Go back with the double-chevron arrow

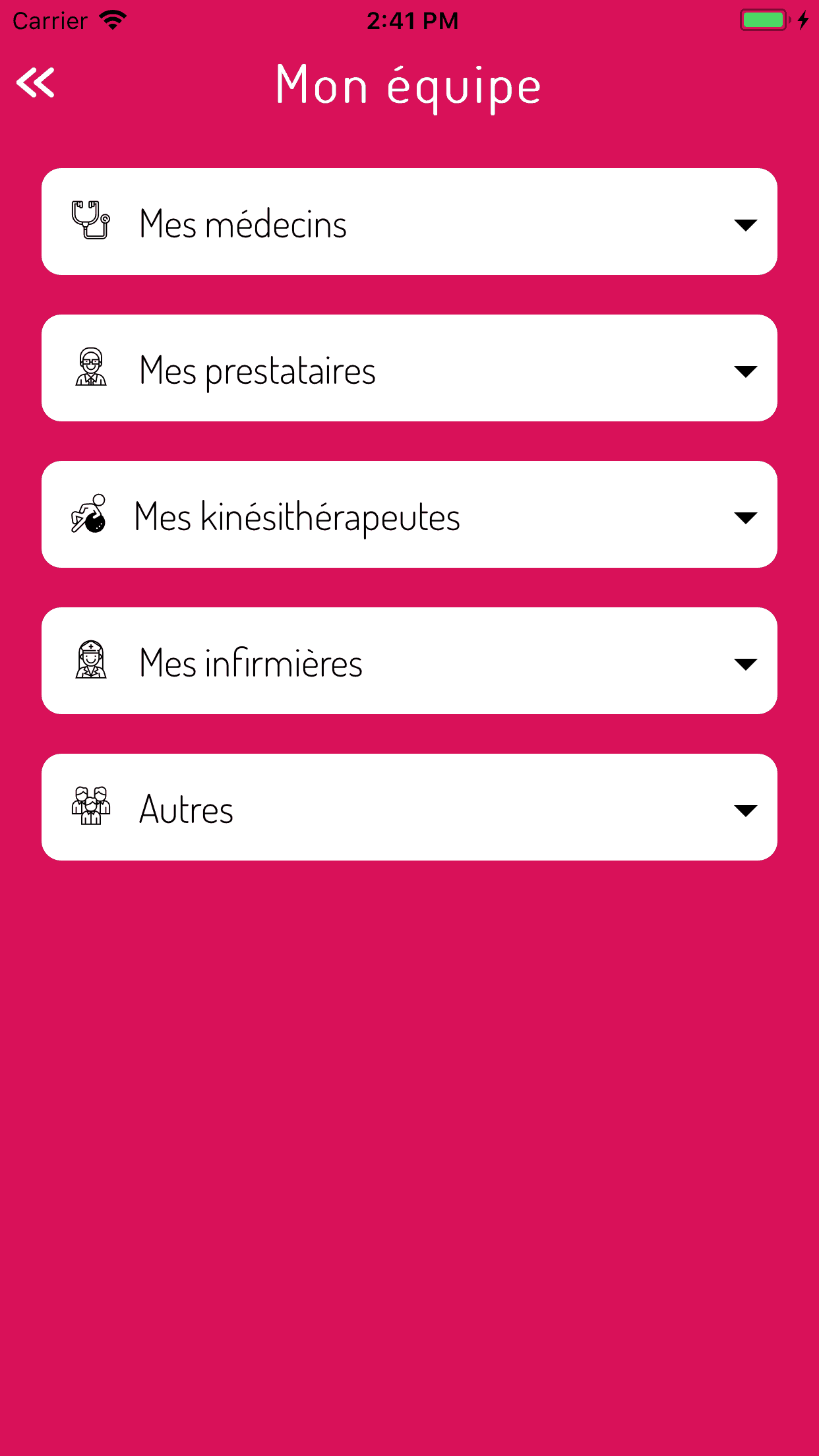[x=36, y=83]
